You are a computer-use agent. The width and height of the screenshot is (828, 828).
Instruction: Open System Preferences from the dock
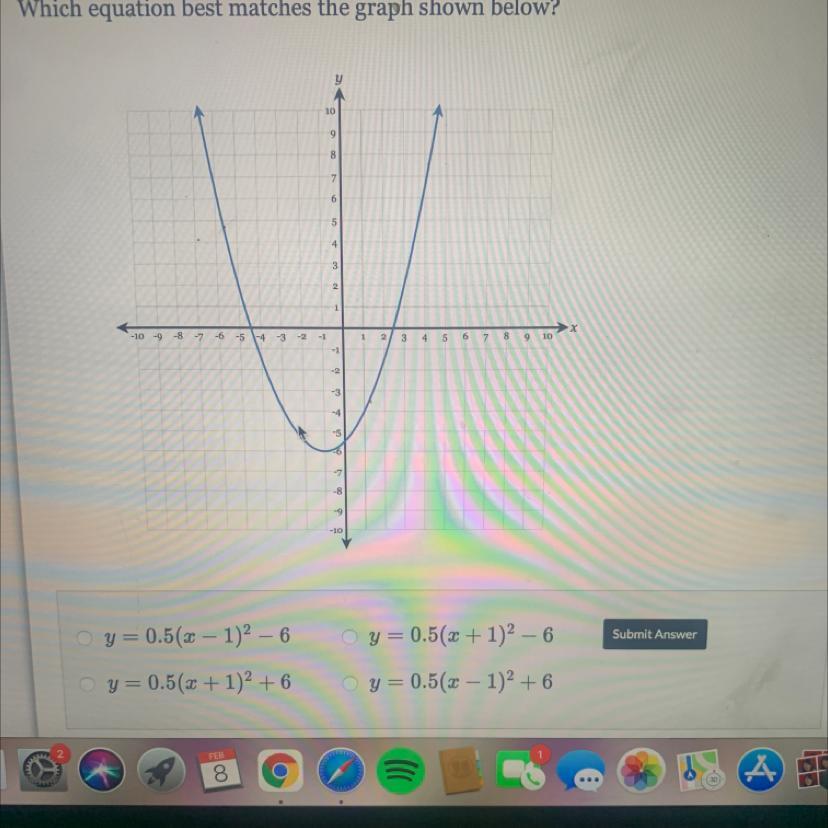(x=41, y=771)
